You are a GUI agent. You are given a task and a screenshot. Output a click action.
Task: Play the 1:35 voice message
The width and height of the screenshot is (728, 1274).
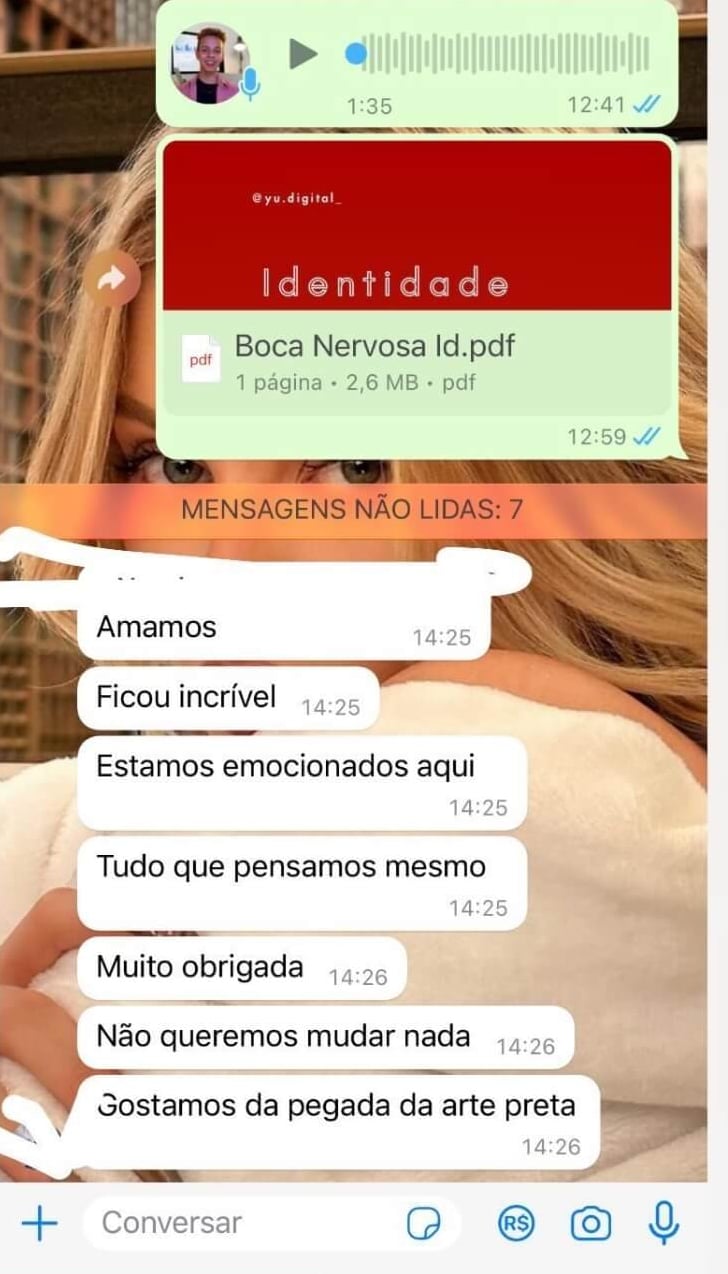302,54
